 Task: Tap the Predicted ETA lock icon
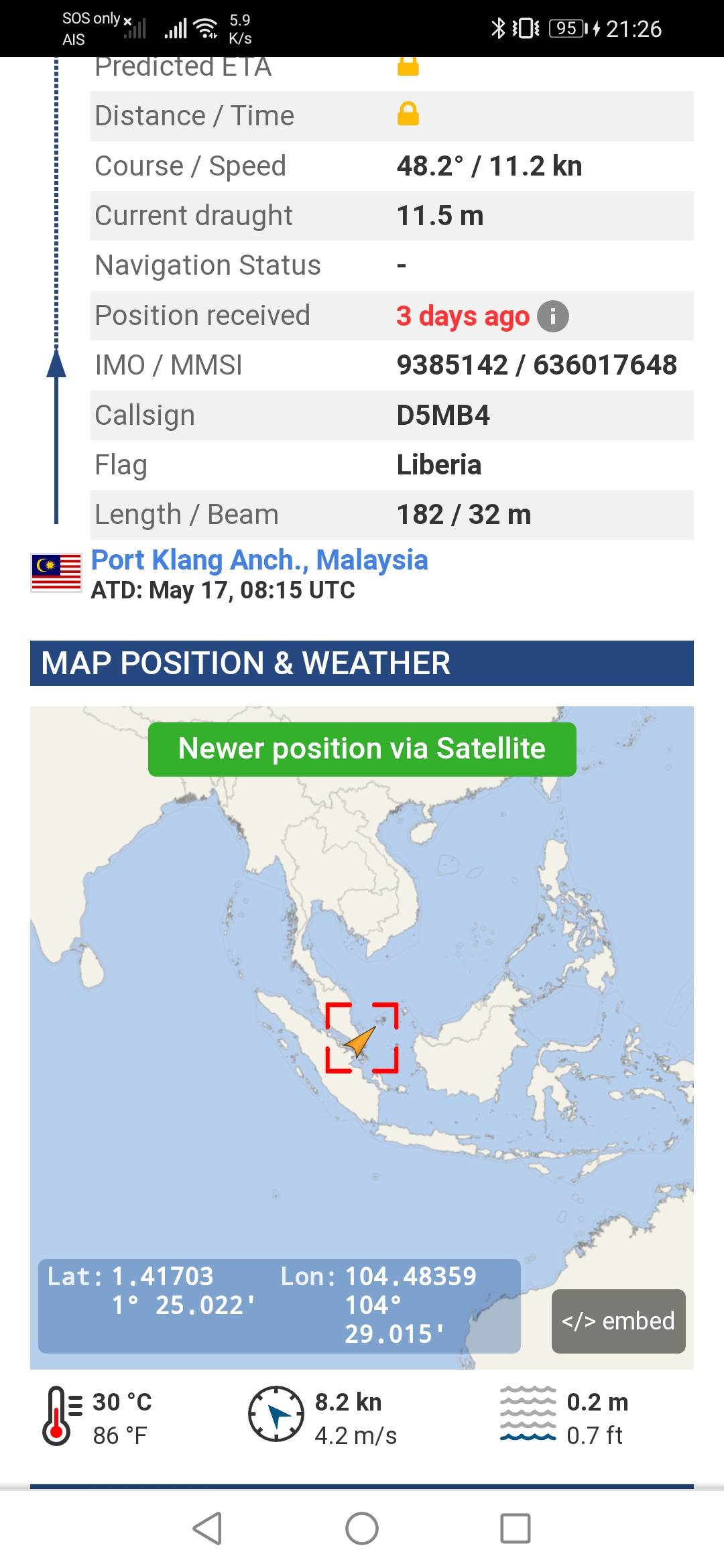pos(408,66)
